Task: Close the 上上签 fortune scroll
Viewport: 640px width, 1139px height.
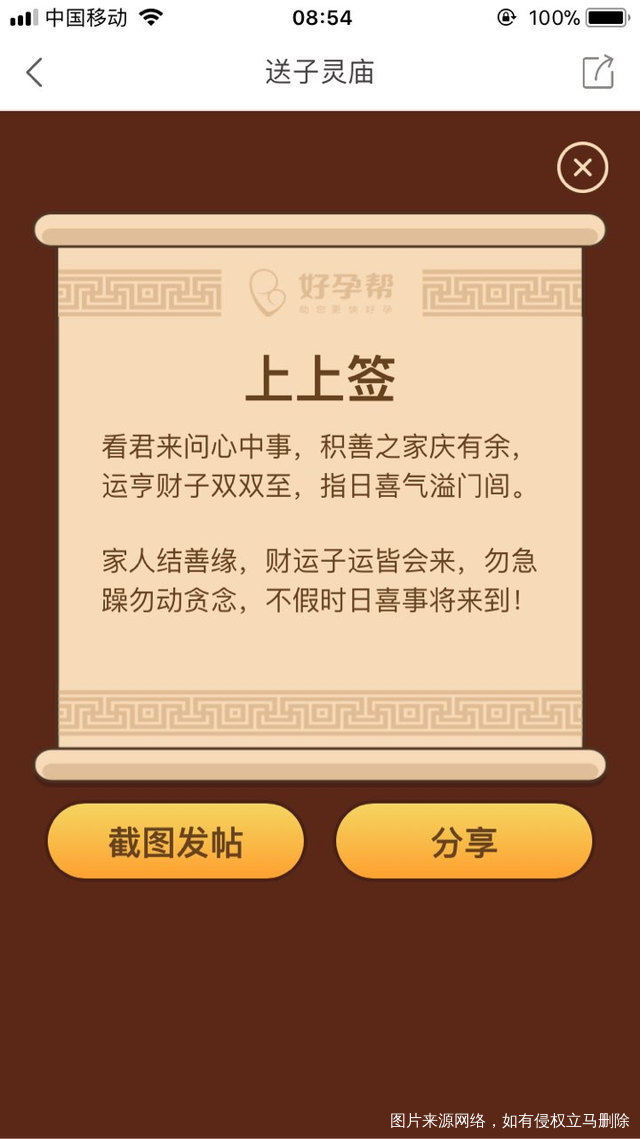Action: [x=582, y=168]
